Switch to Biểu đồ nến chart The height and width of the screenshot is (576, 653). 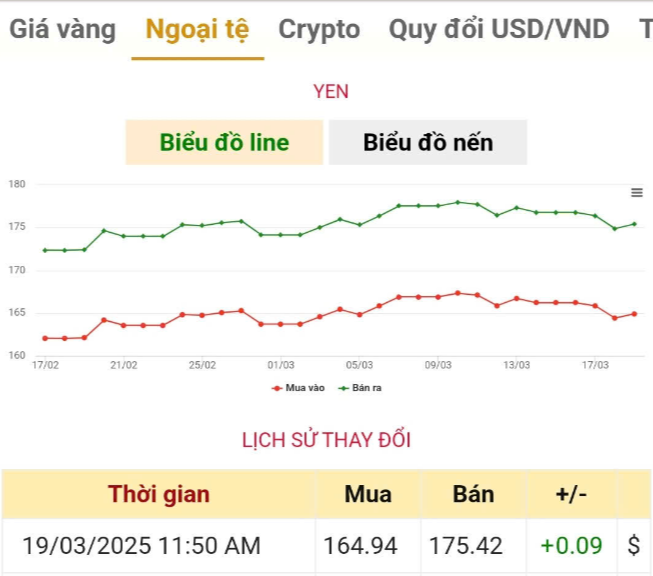point(428,142)
